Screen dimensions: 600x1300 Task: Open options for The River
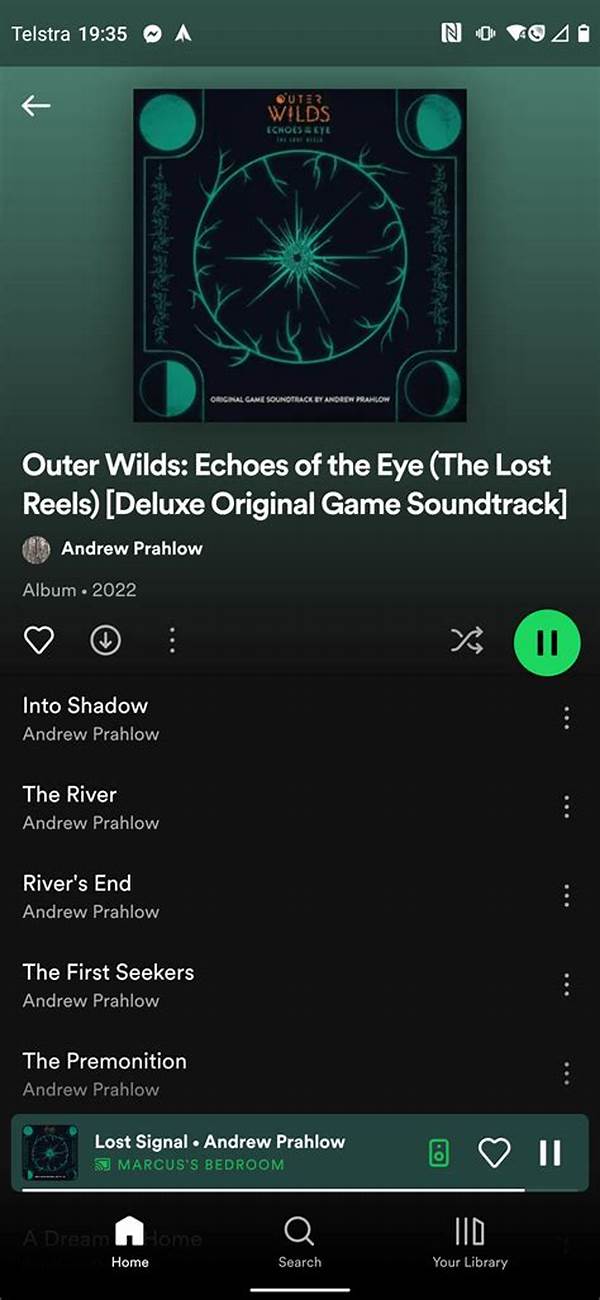pos(566,806)
